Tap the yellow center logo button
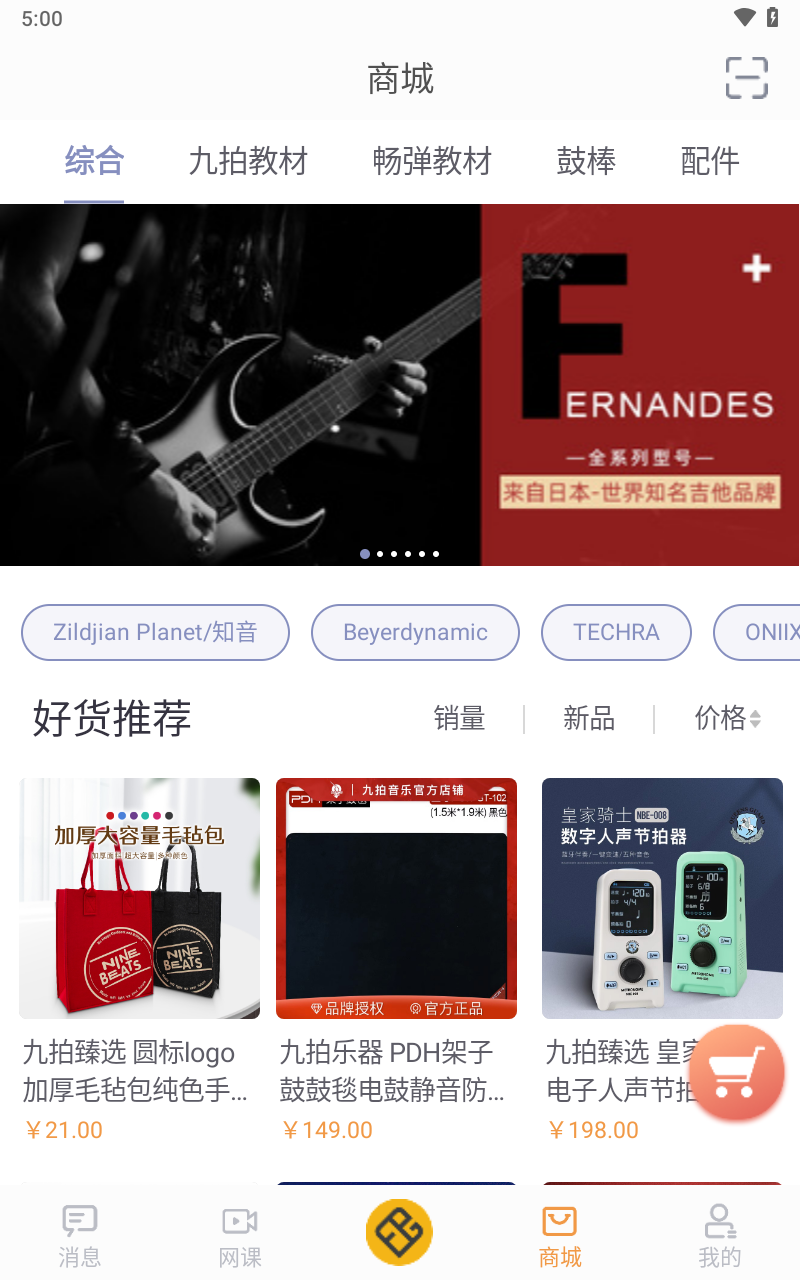800x1280 pixels. coord(399,1232)
